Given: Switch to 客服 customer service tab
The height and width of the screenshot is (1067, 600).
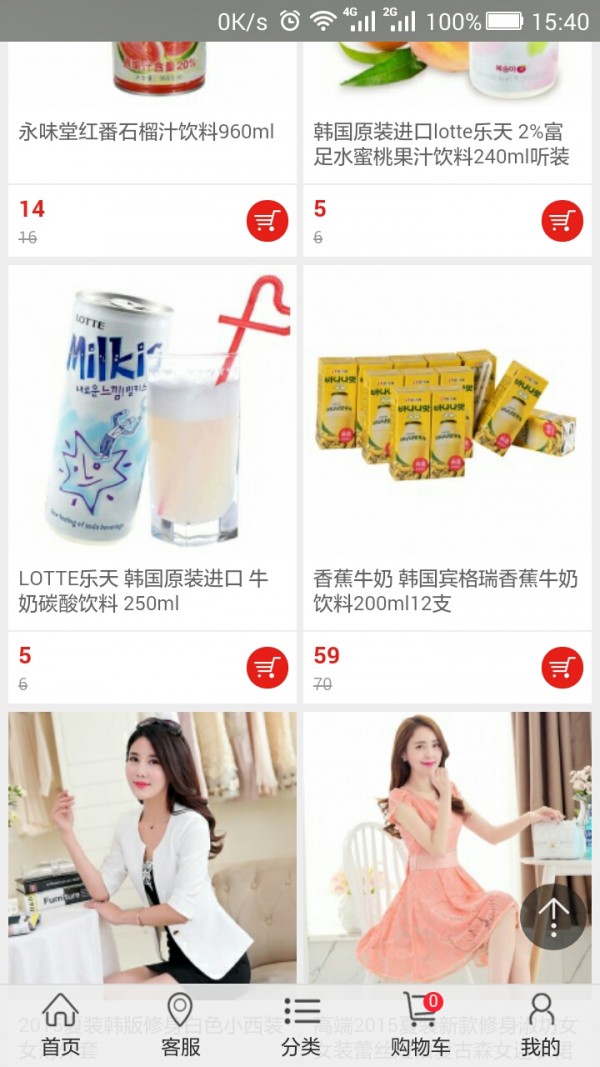Looking at the screenshot, I should coord(180,1026).
